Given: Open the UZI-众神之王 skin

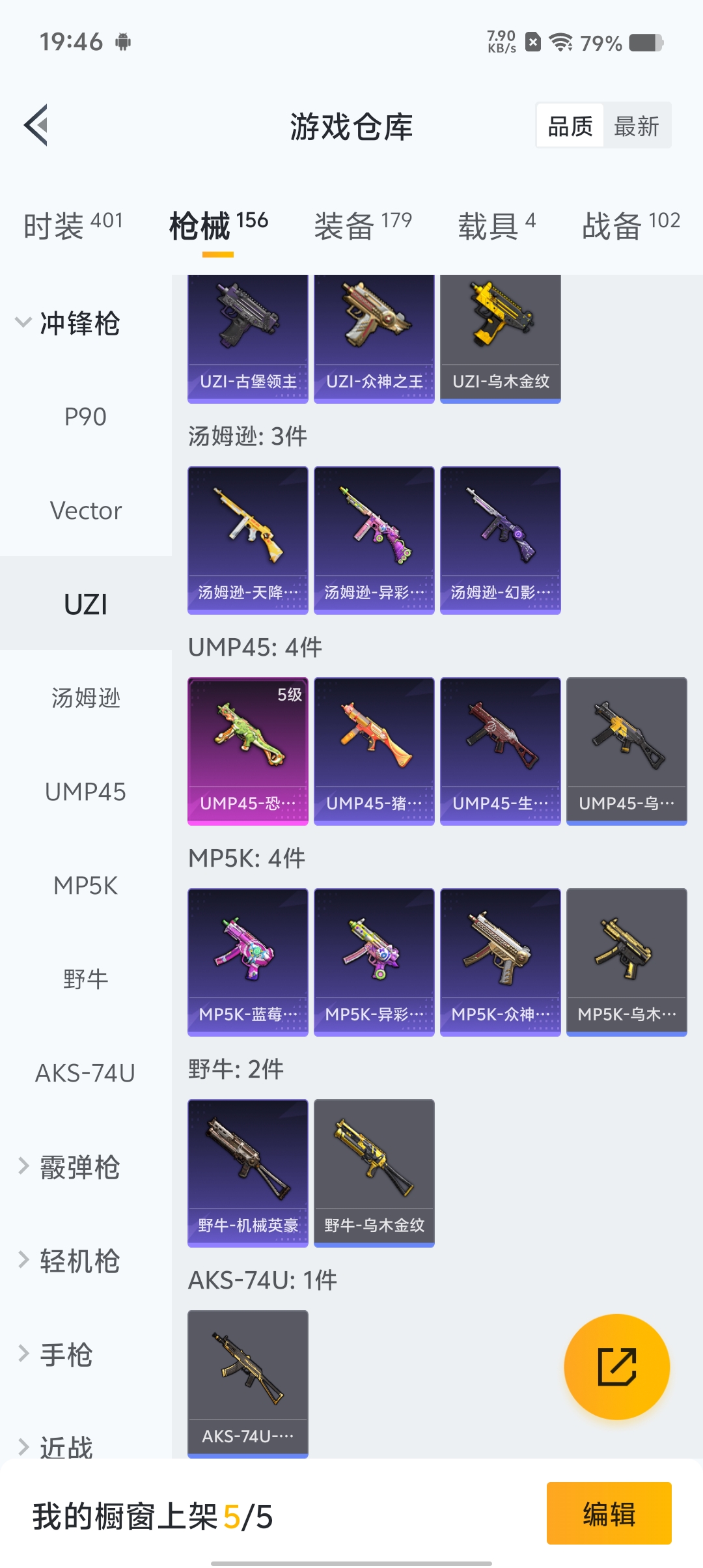Looking at the screenshot, I should pyautogui.click(x=374, y=337).
